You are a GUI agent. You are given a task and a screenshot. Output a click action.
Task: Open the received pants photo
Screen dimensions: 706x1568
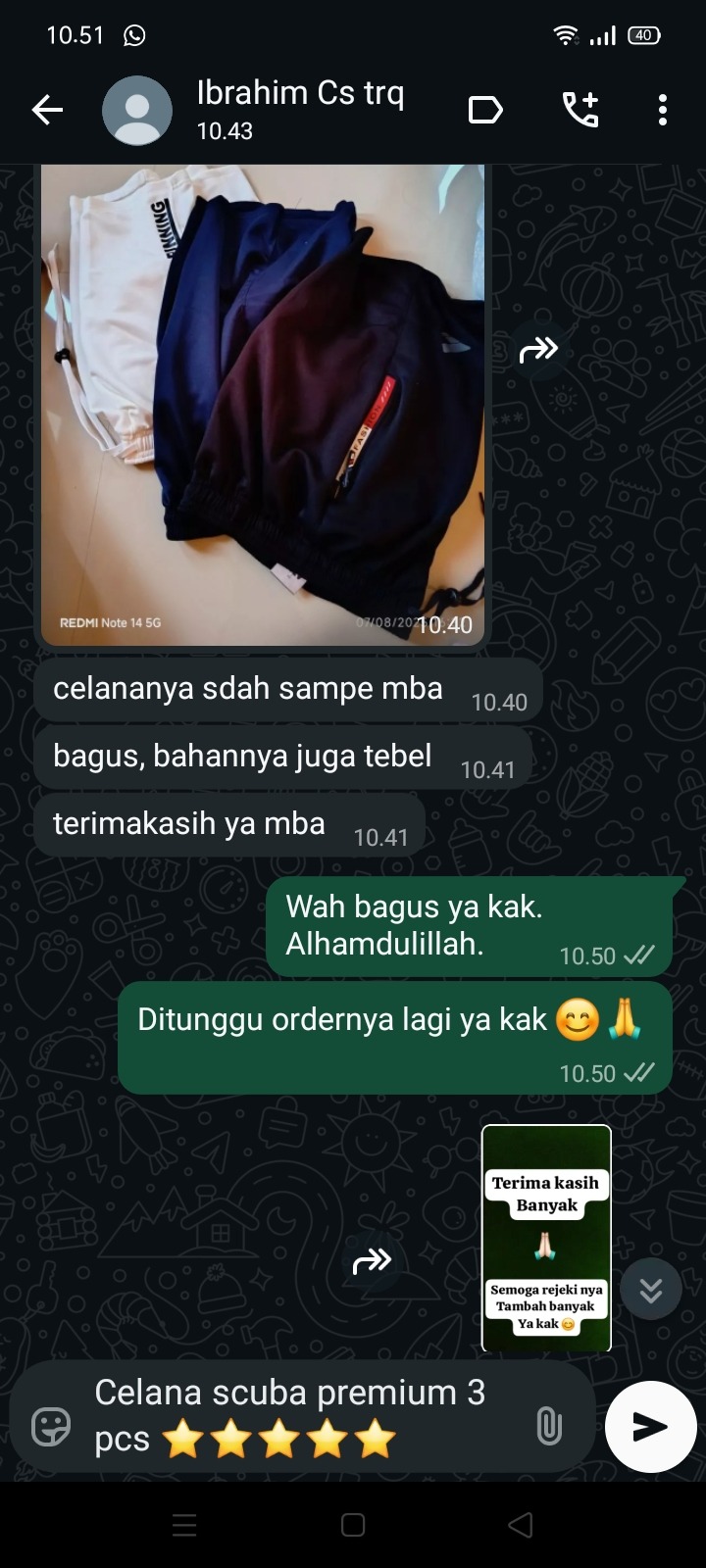coord(262,402)
